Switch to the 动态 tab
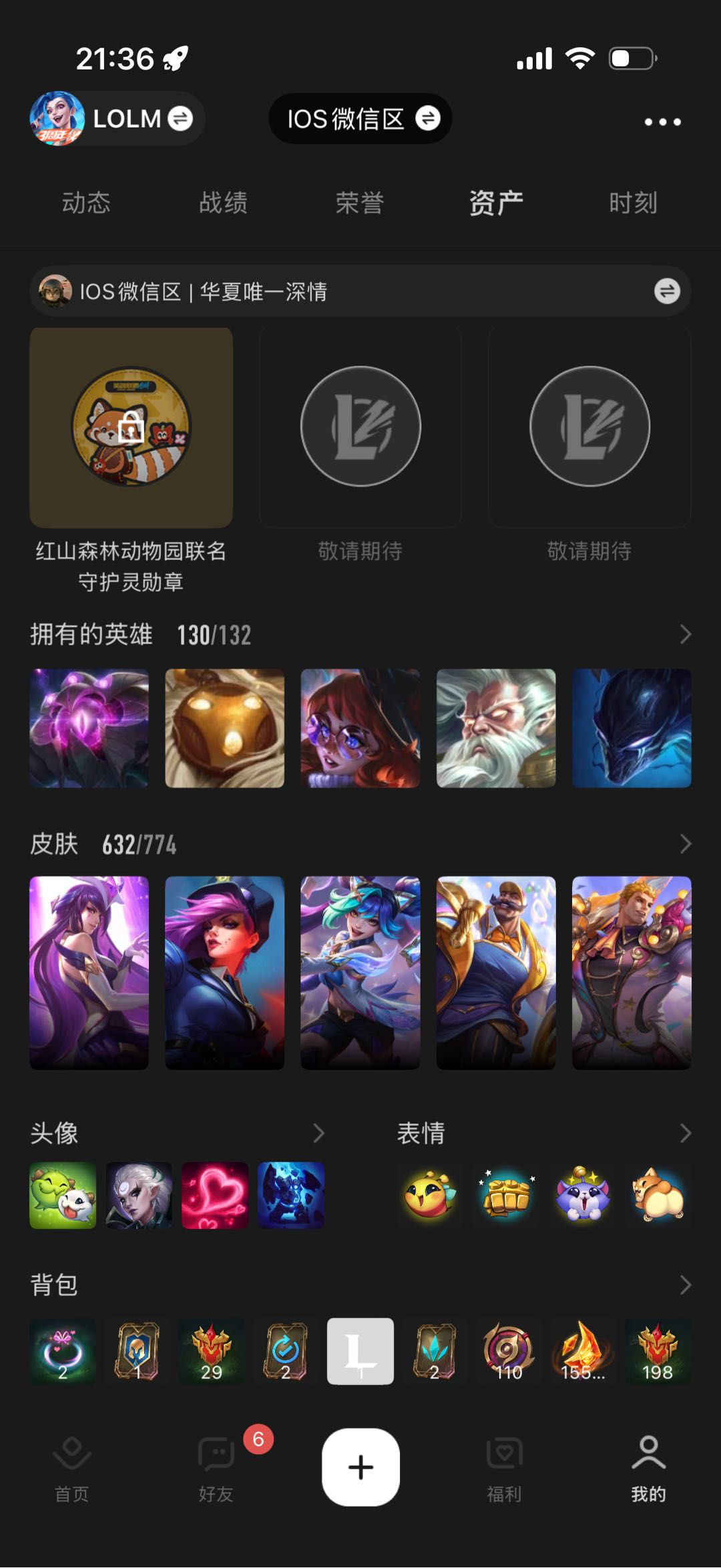 86,202
